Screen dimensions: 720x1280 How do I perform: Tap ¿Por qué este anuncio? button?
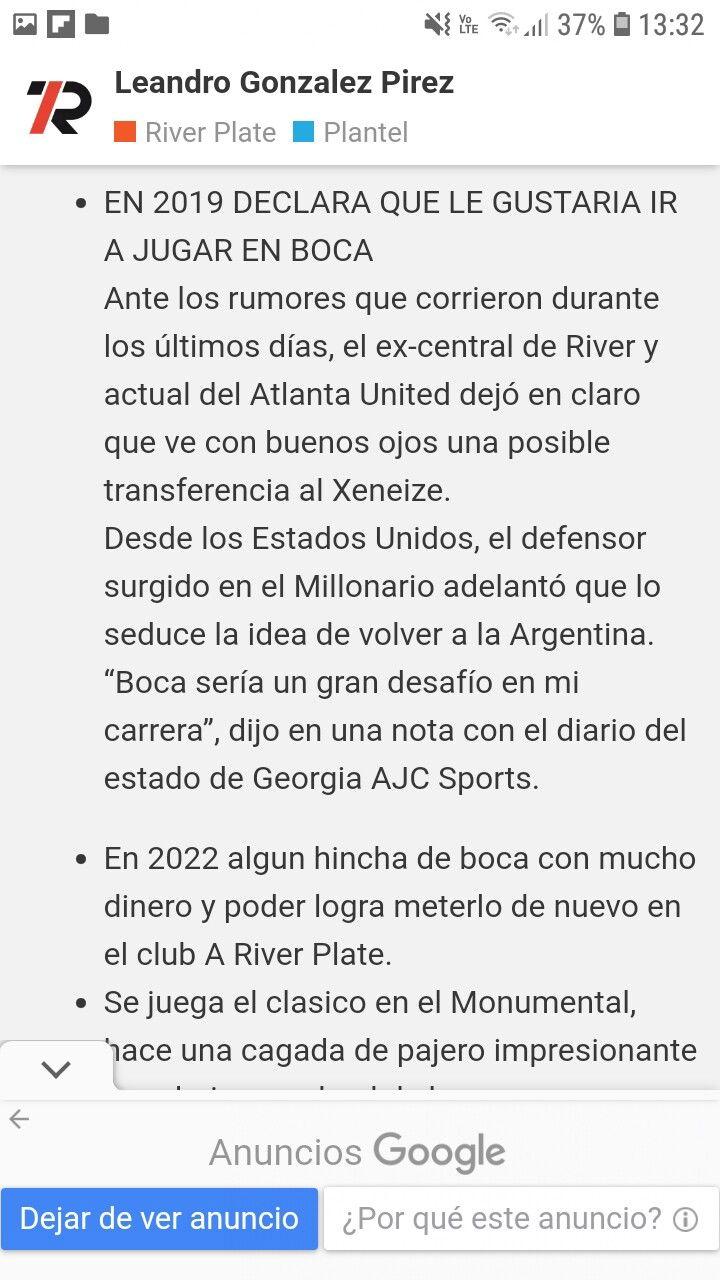click(x=520, y=1218)
